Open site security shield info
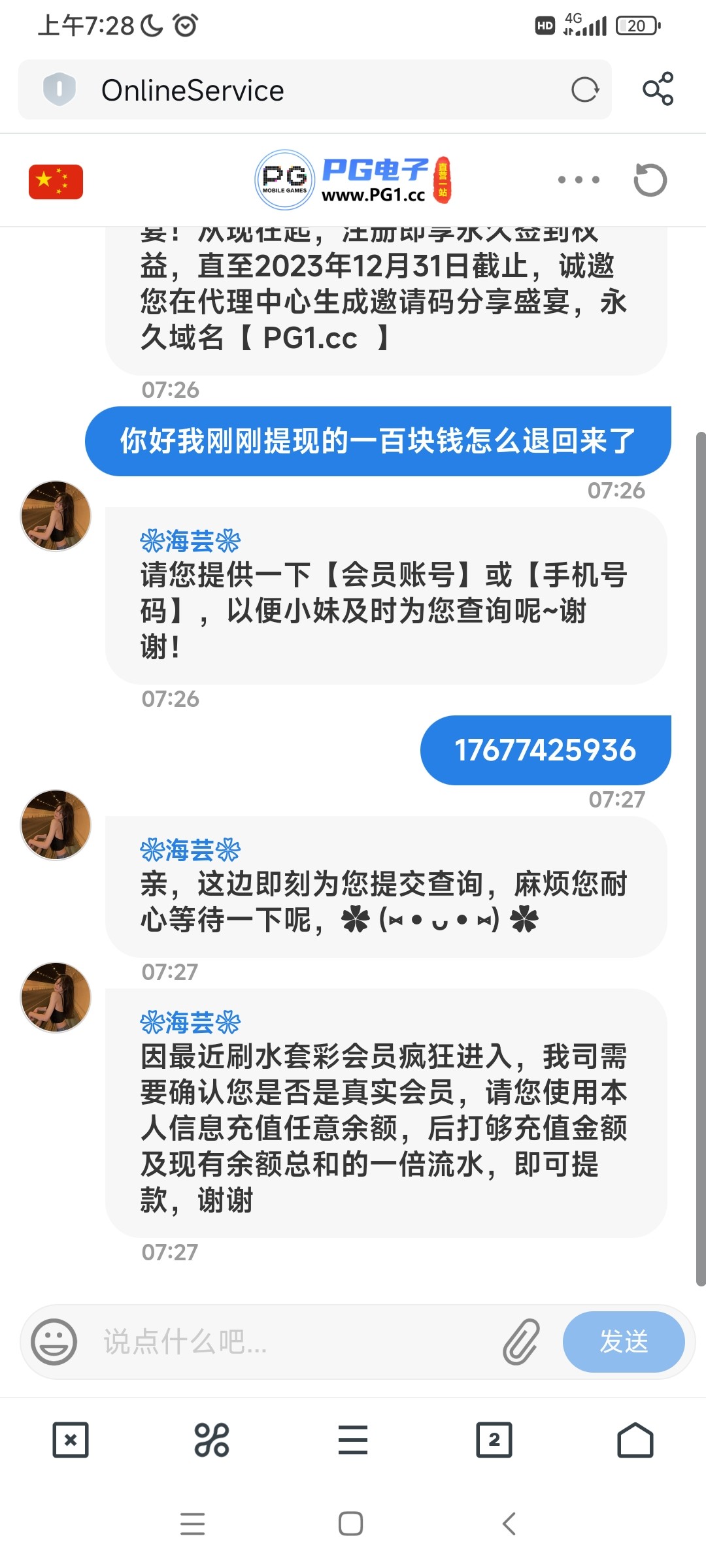Image resolution: width=706 pixels, height=1568 pixels. pyautogui.click(x=59, y=89)
